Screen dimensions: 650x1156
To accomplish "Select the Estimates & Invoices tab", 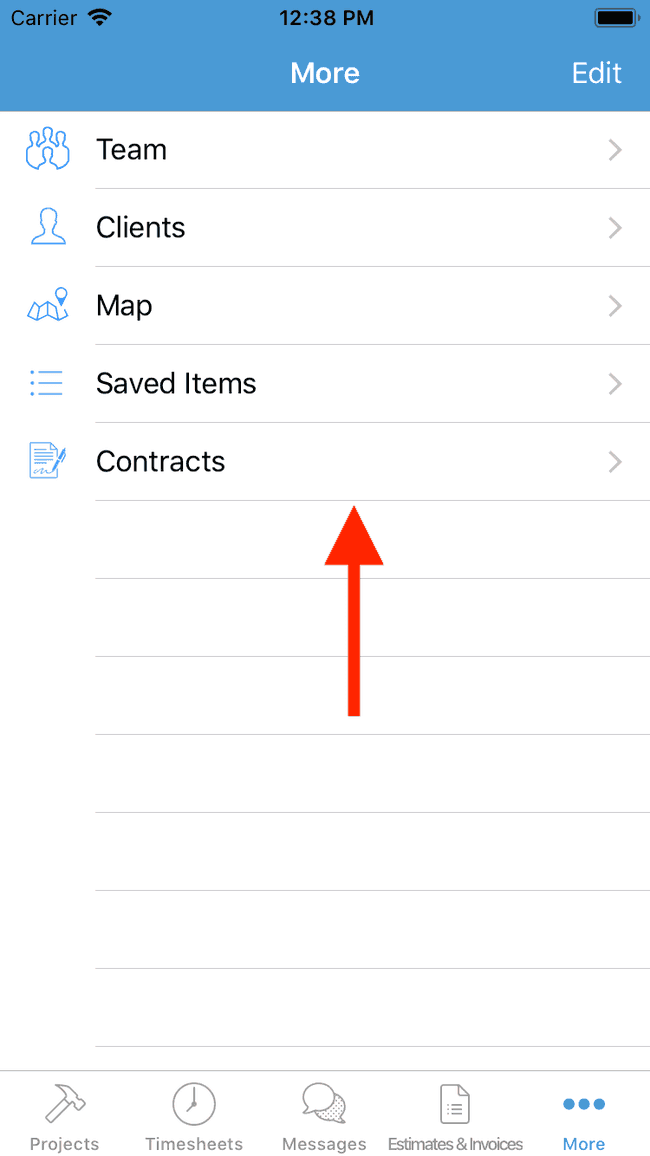I will 455,1115.
